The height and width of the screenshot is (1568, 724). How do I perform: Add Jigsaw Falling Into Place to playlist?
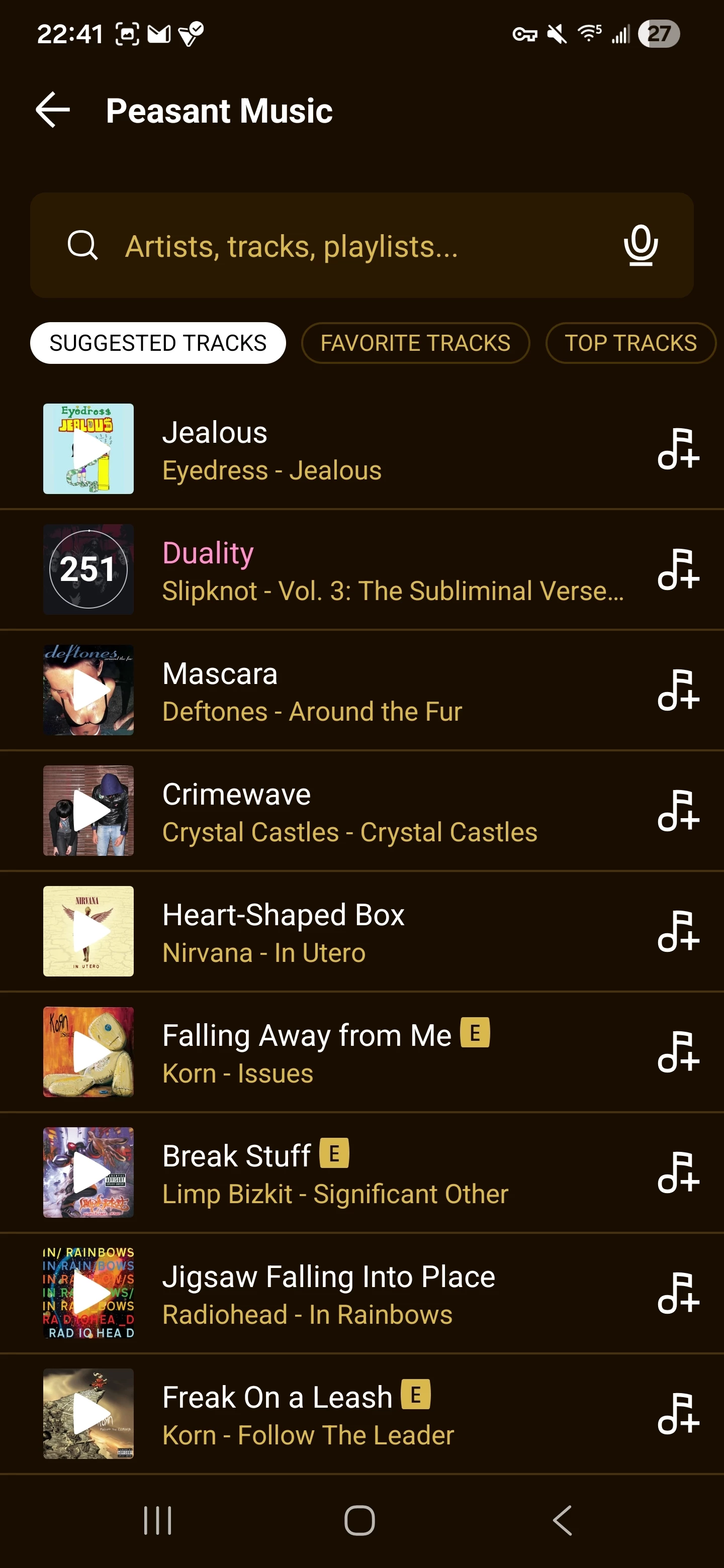678,1292
